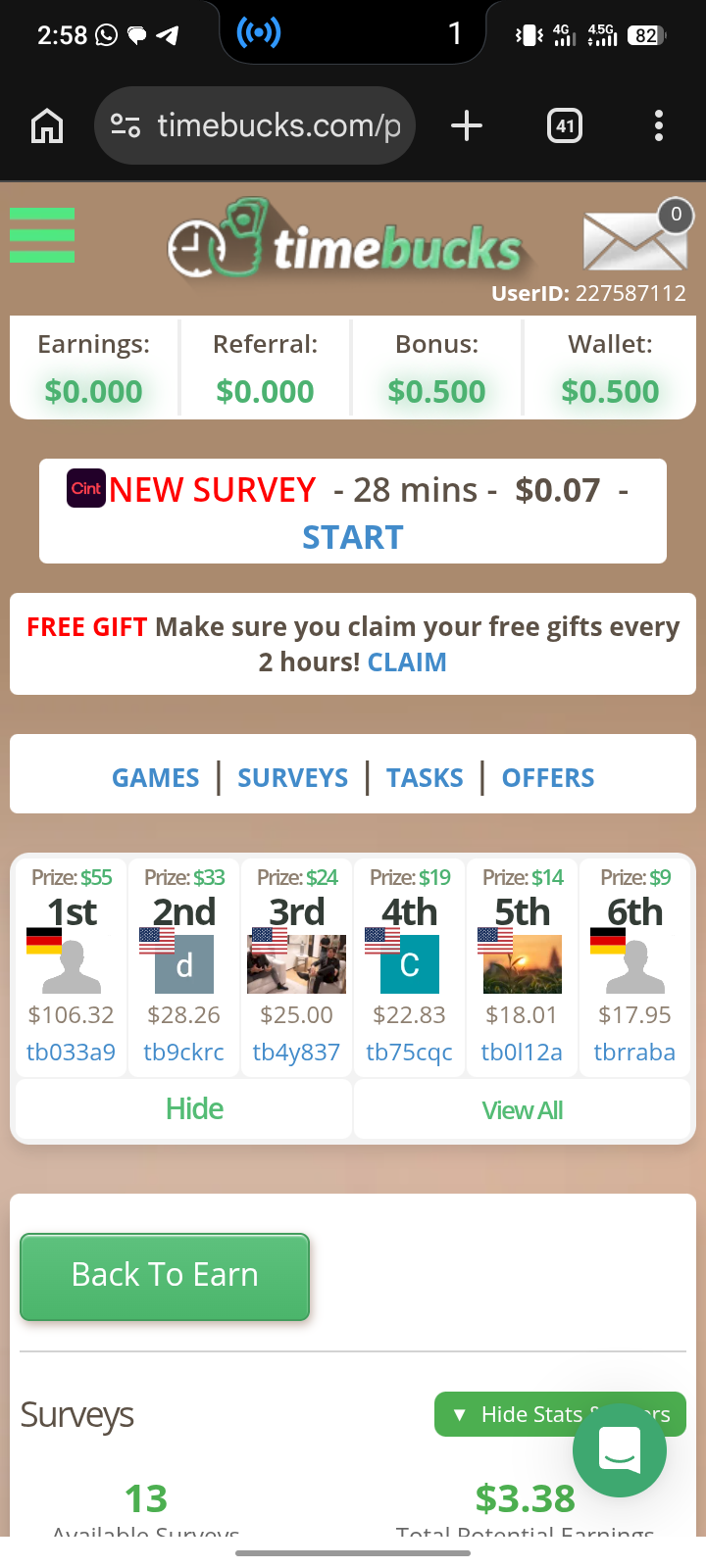
Task: Start the new Cint survey
Action: [x=353, y=537]
